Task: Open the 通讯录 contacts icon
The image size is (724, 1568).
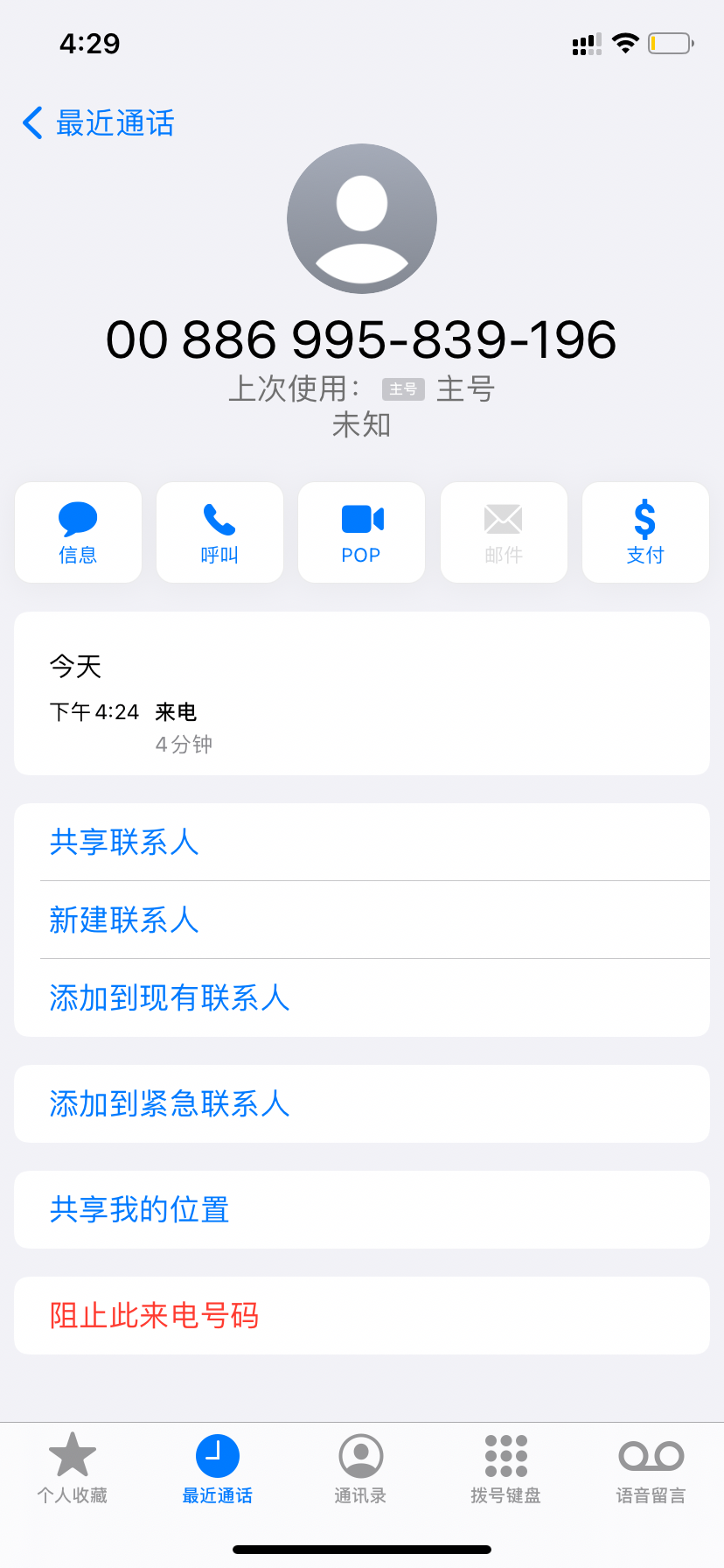Action: tap(361, 1468)
